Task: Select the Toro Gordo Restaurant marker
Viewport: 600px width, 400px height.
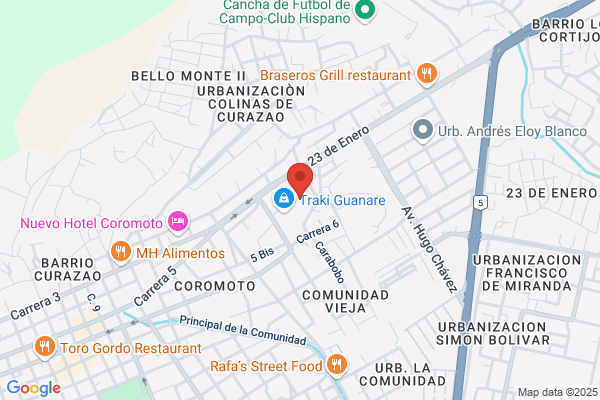Action: [45, 347]
